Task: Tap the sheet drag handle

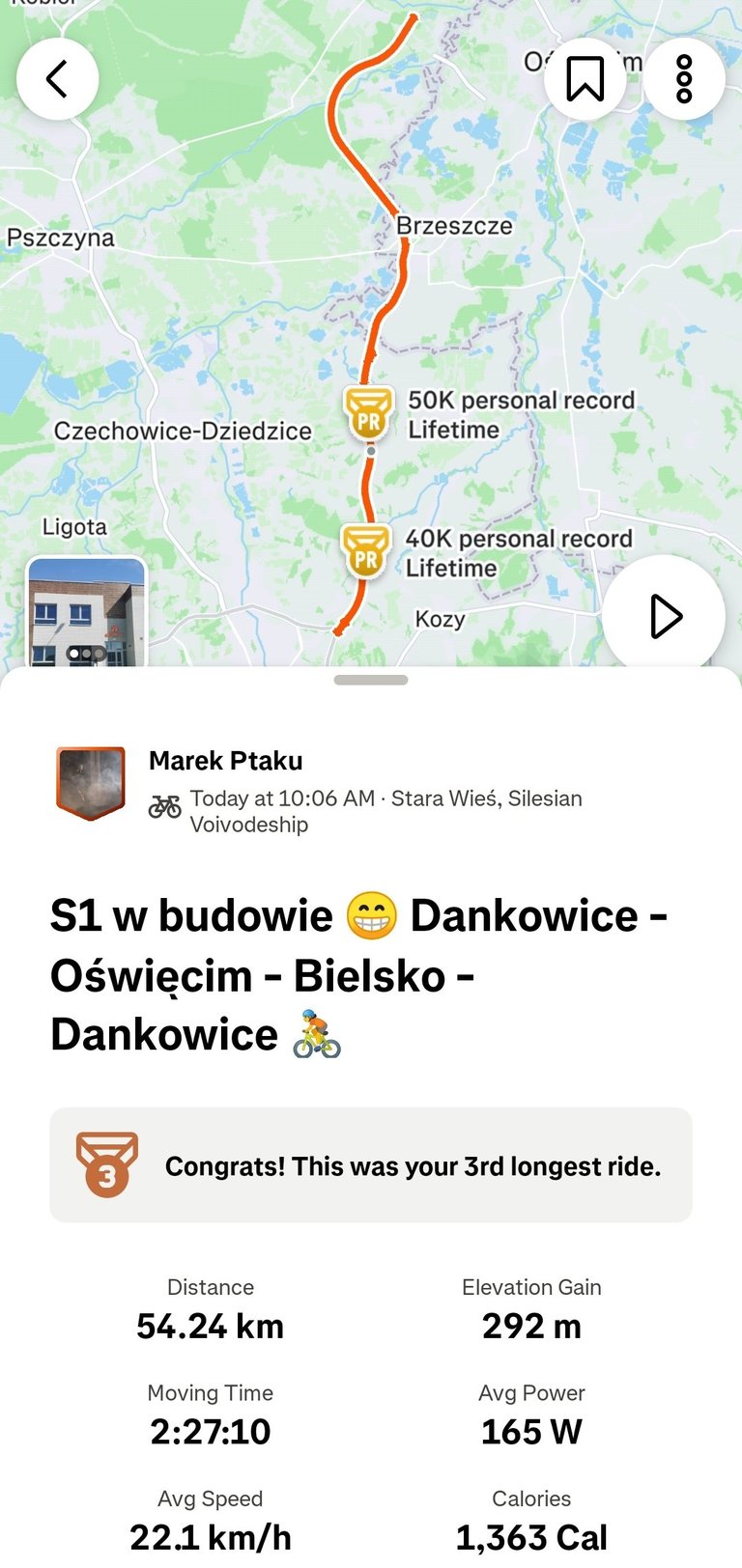Action: tap(371, 680)
